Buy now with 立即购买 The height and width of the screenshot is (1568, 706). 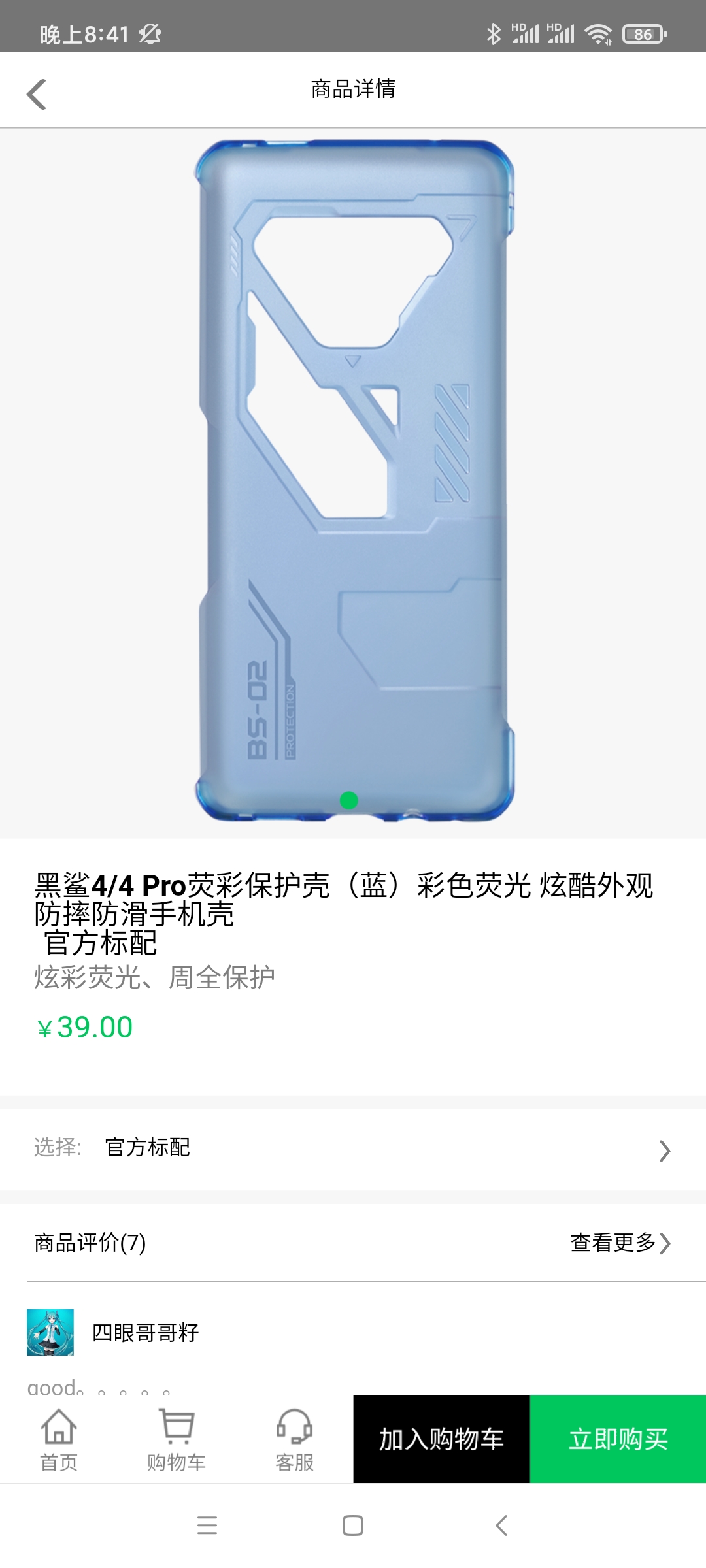[618, 1439]
